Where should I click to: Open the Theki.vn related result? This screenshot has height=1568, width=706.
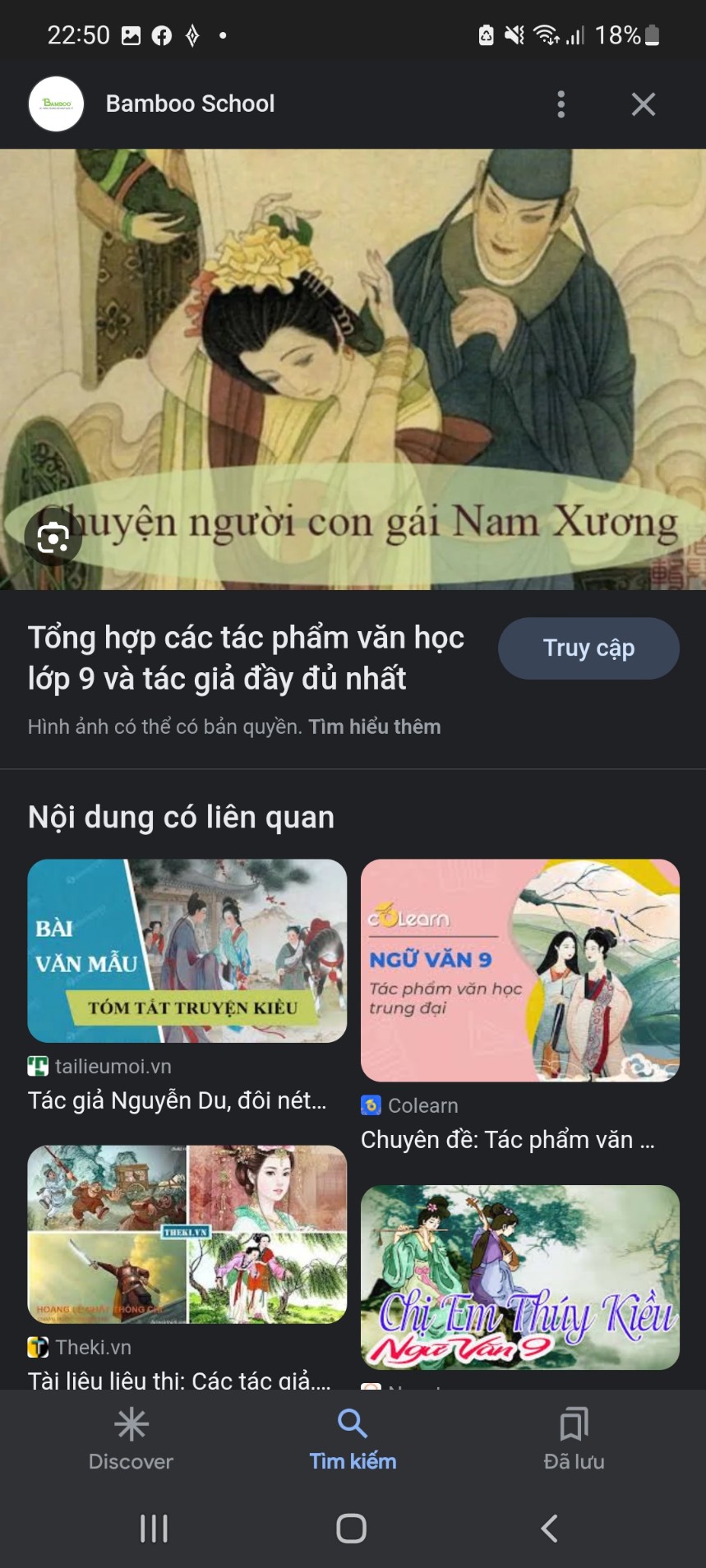pos(187,1266)
